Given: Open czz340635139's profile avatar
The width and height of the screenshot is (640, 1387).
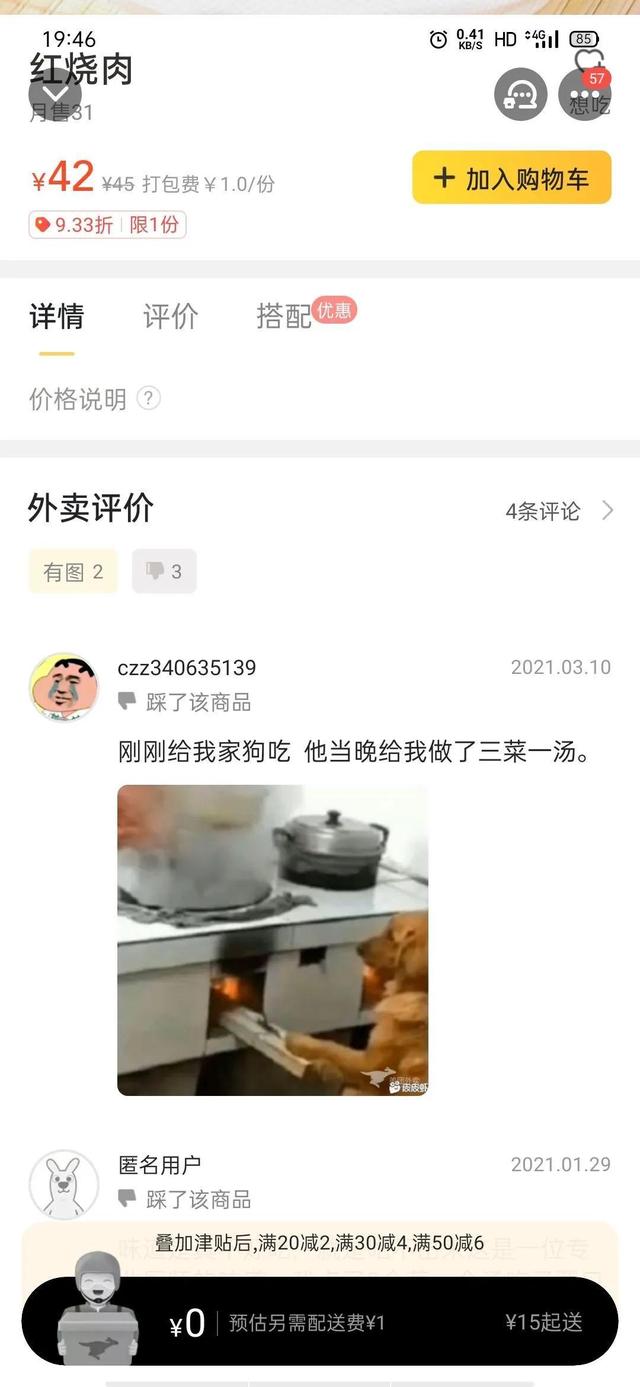Looking at the screenshot, I should (x=64, y=687).
